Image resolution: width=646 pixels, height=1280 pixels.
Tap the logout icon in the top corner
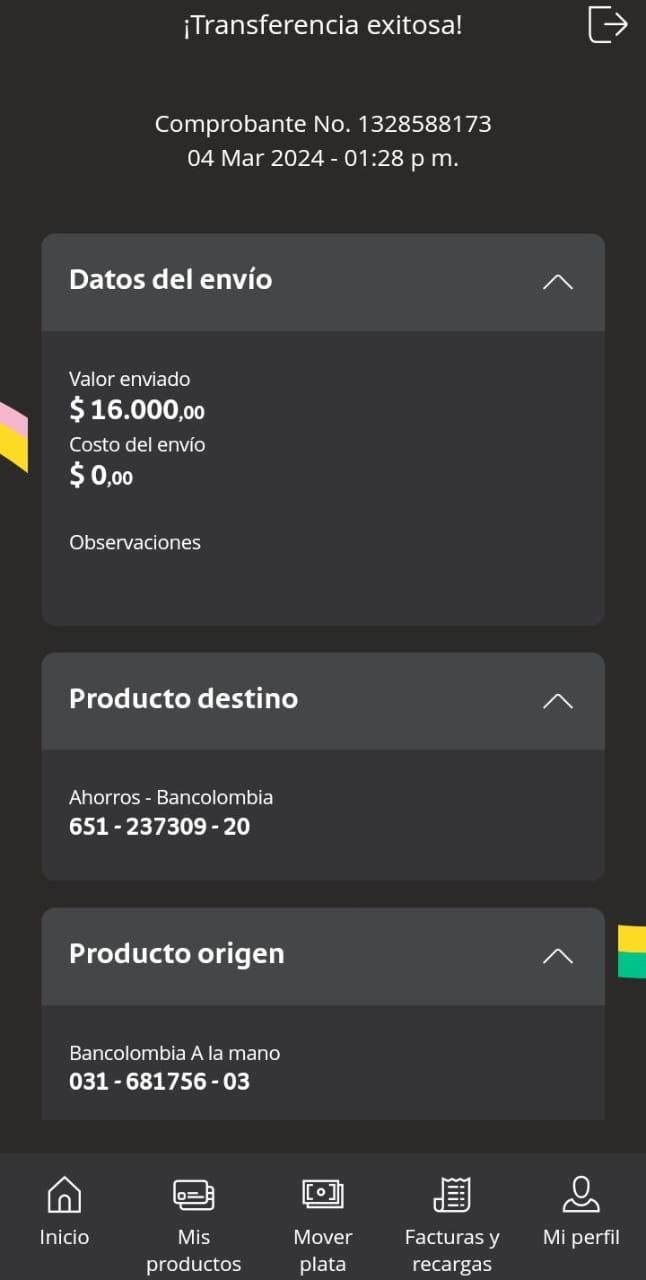click(607, 24)
